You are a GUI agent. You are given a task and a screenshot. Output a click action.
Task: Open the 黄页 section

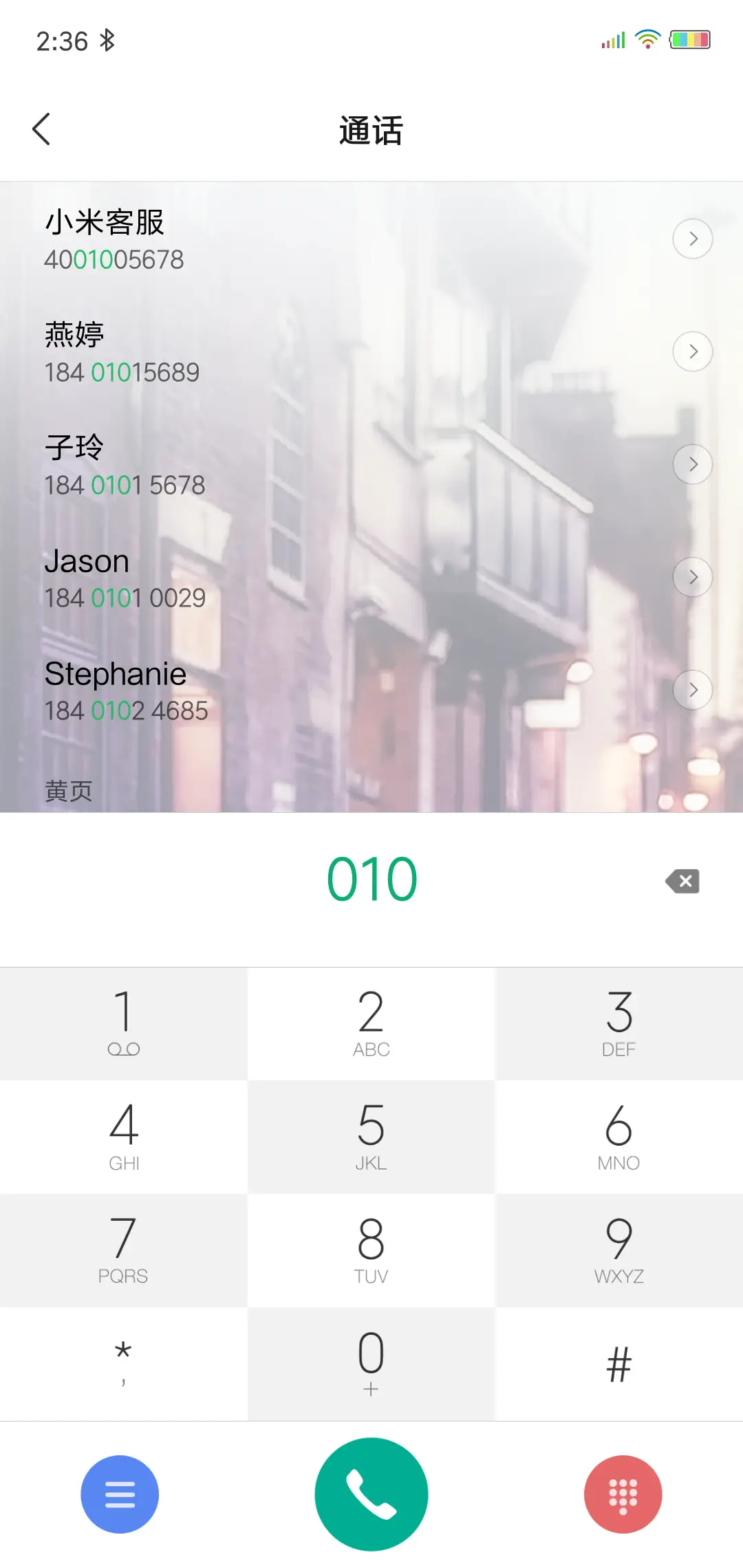click(x=69, y=790)
